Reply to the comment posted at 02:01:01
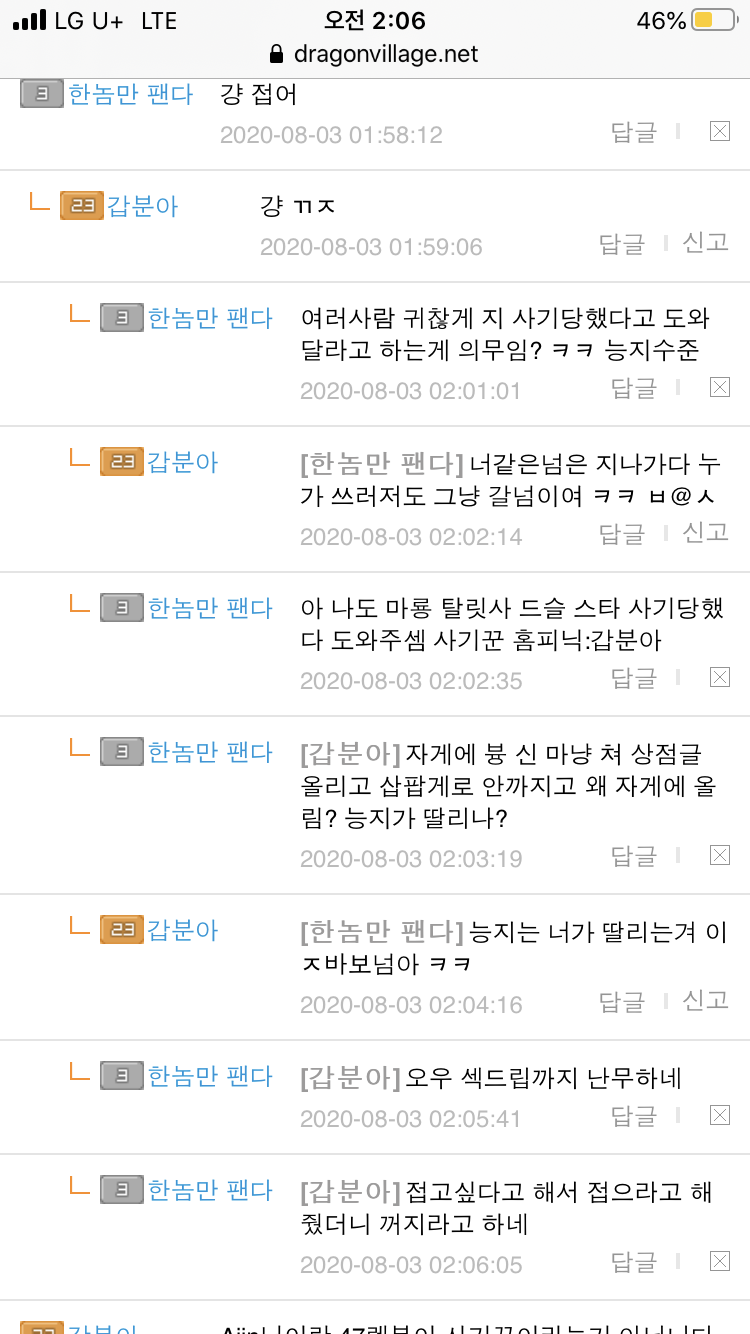Screen dimensions: 750x1334 pyautogui.click(x=633, y=388)
